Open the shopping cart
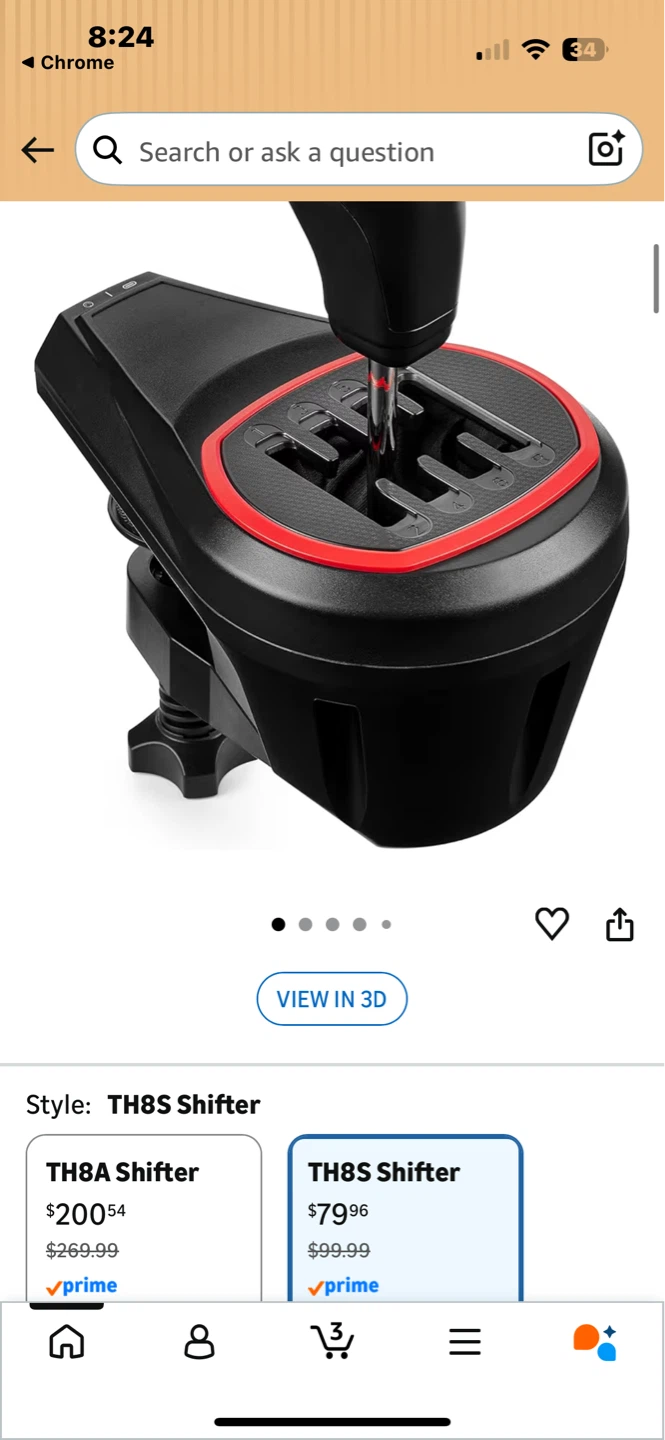Image resolution: width=665 pixels, height=1440 pixels. [332, 1341]
